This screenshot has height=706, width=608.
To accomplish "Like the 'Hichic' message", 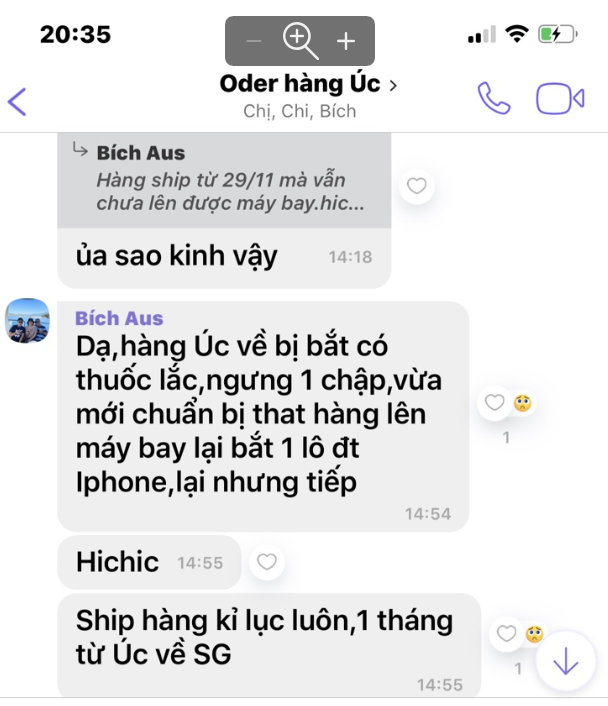I will pyautogui.click(x=266, y=563).
